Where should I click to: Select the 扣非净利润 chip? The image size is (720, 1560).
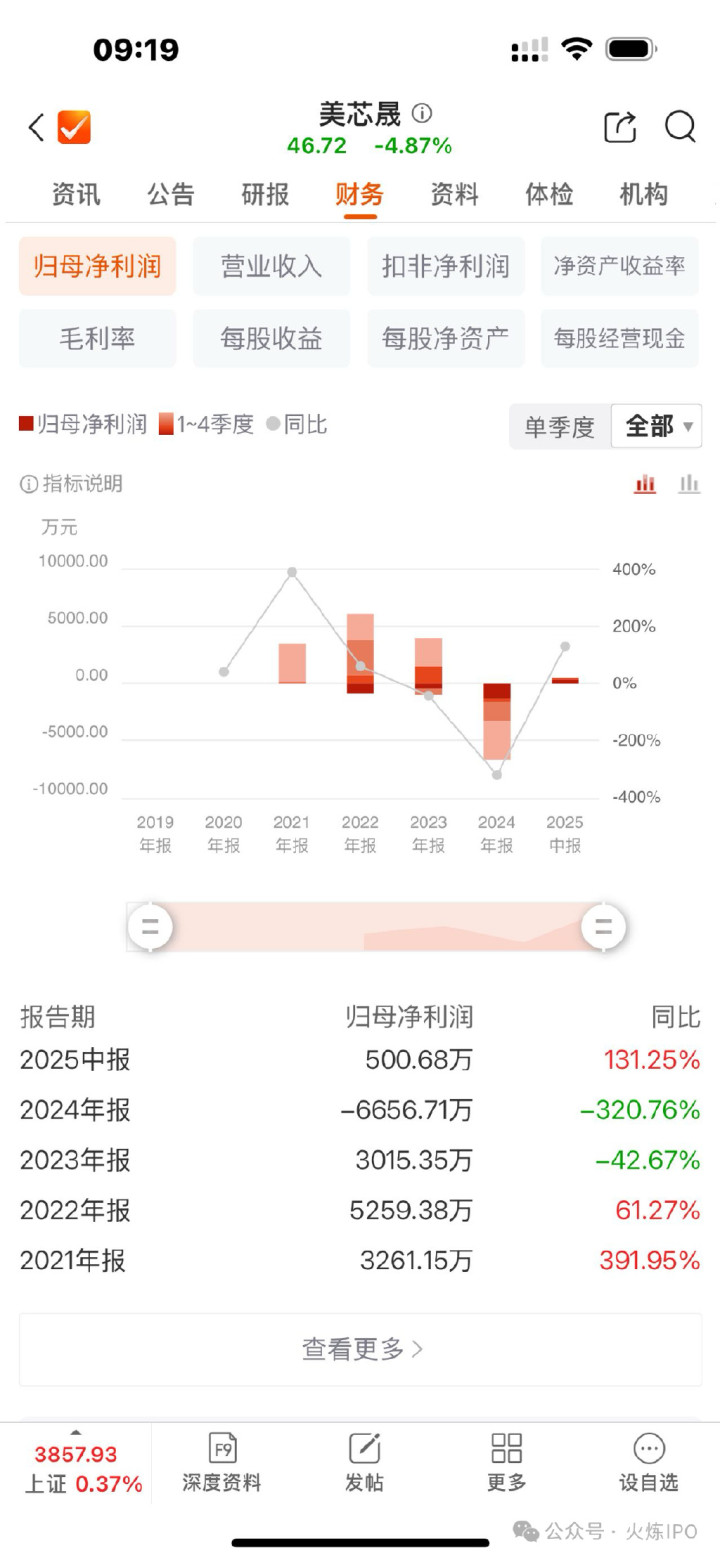click(x=446, y=266)
